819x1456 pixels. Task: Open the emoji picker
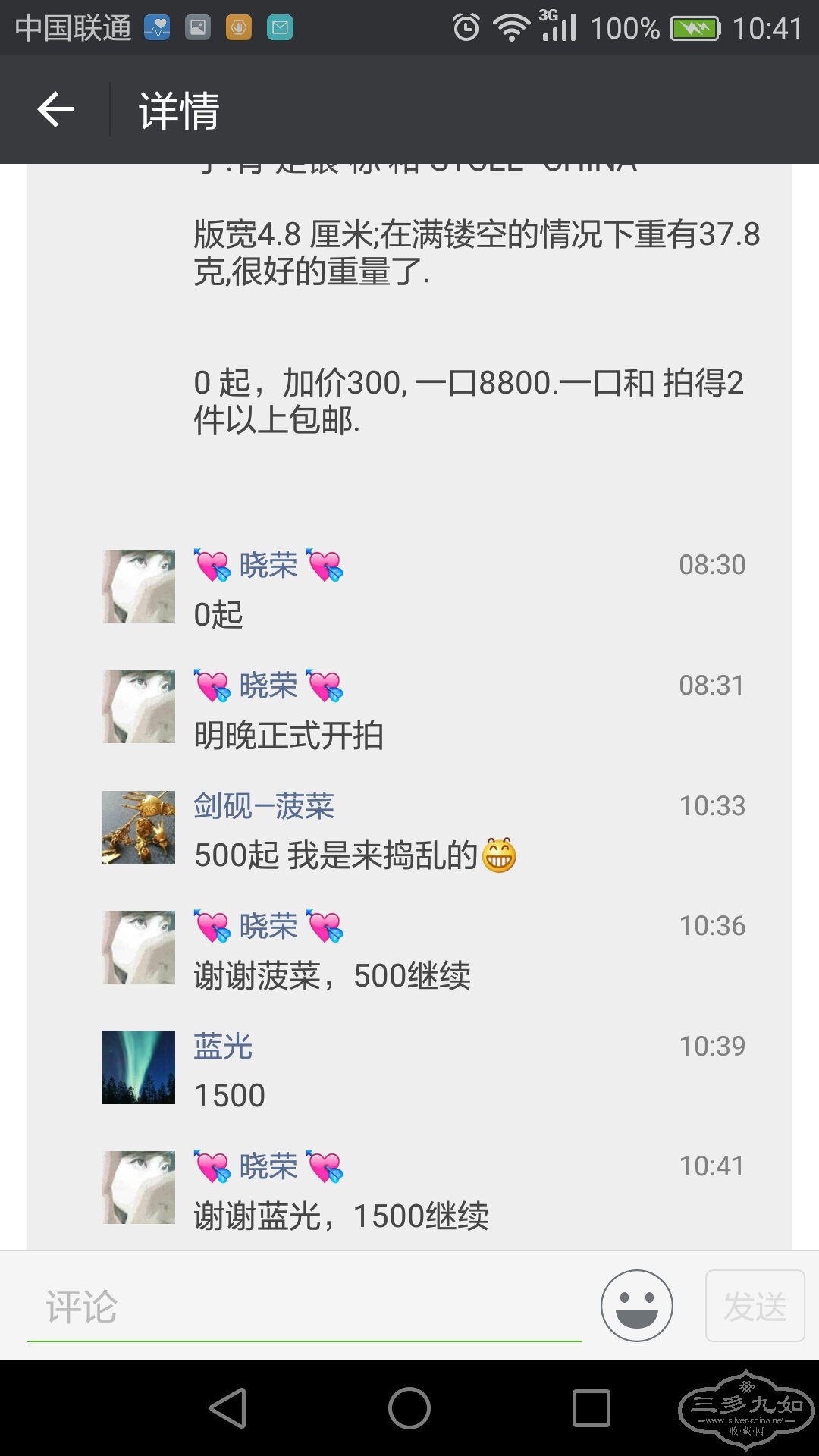[x=636, y=1306]
